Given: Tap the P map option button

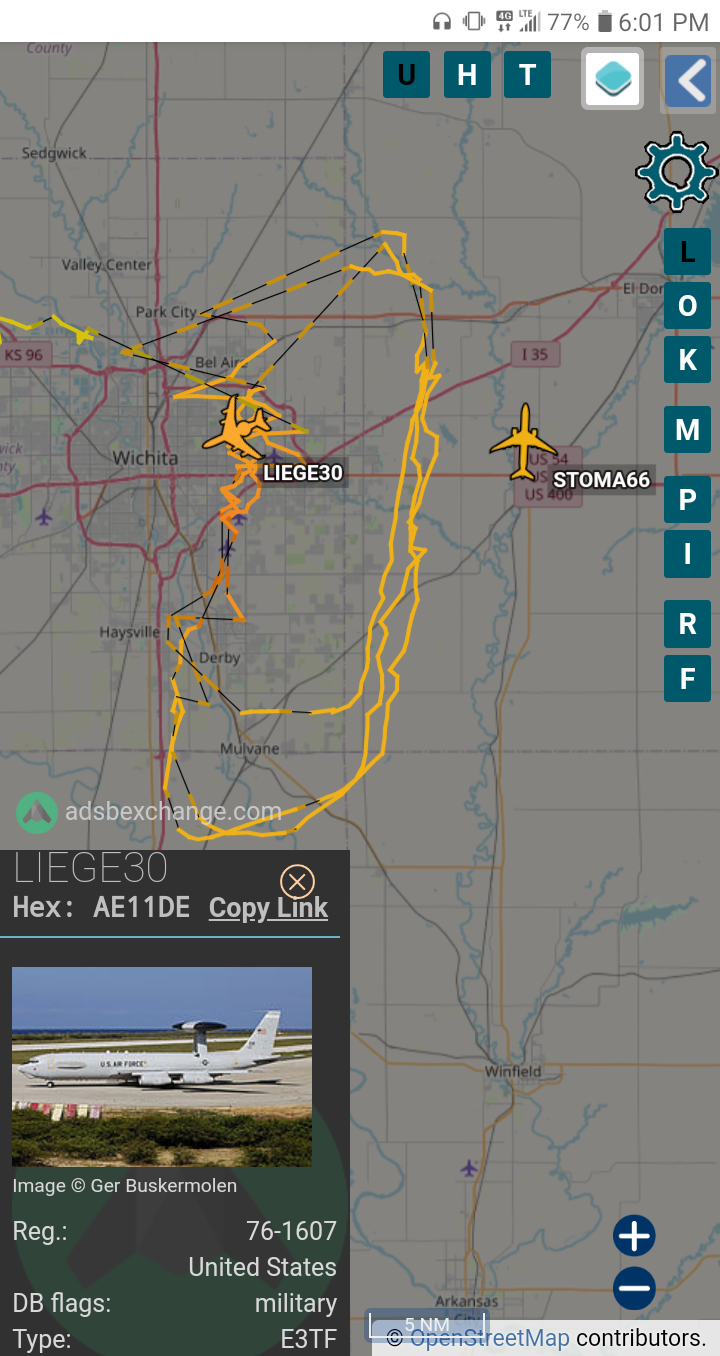Looking at the screenshot, I should tap(688, 500).
